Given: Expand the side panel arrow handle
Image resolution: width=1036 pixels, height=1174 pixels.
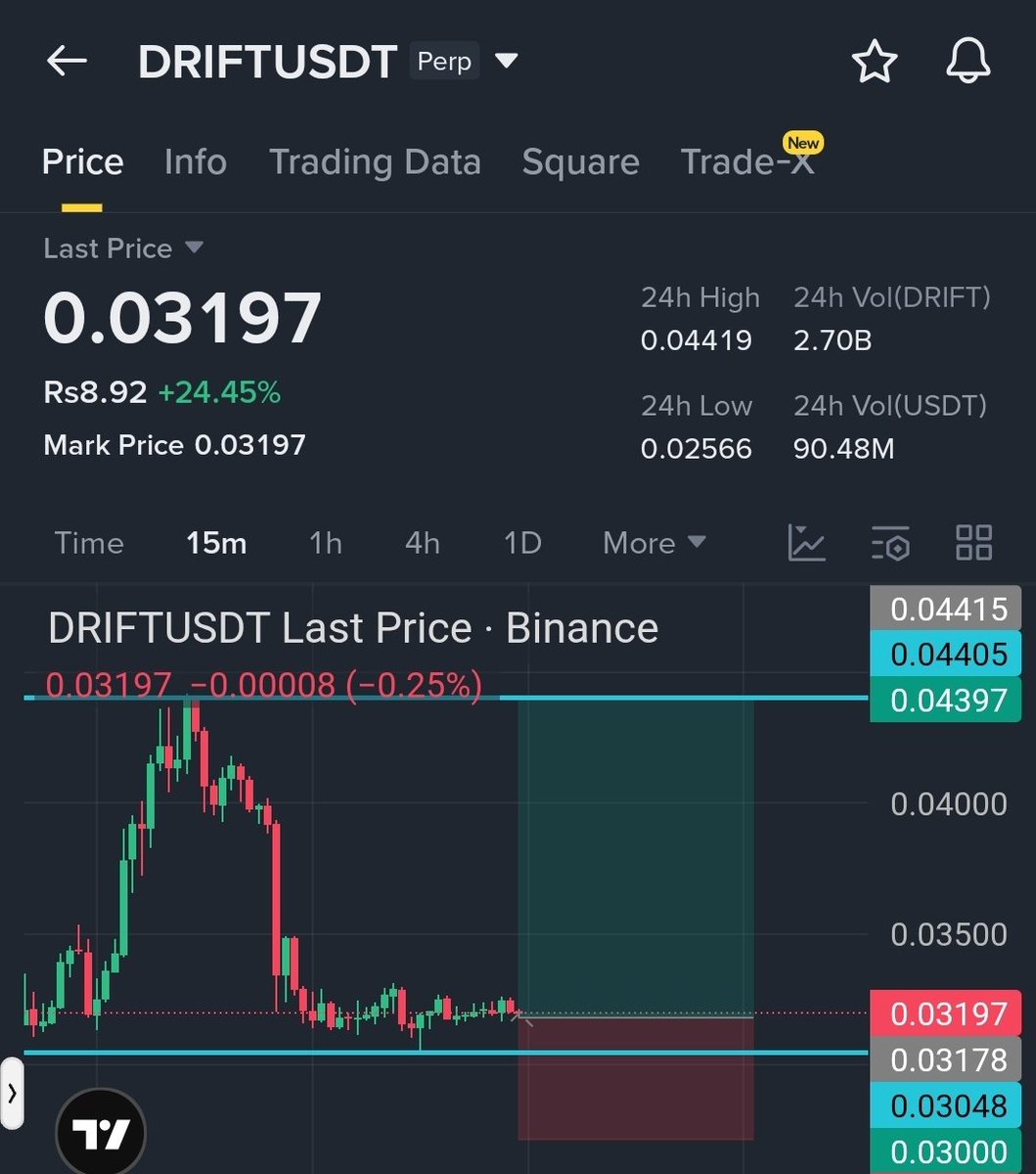Looking at the screenshot, I should [12, 1093].
